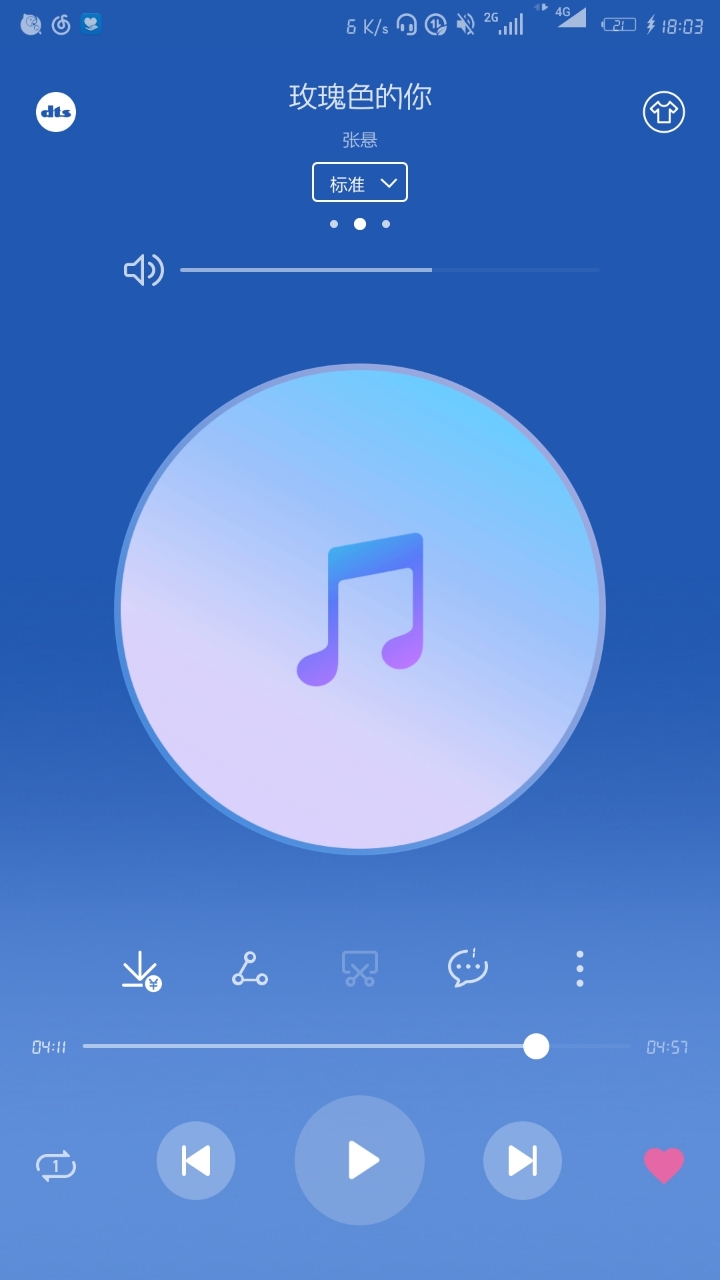This screenshot has width=720, height=1280.
Task: Select the ringtone clip icon
Action: 359,968
